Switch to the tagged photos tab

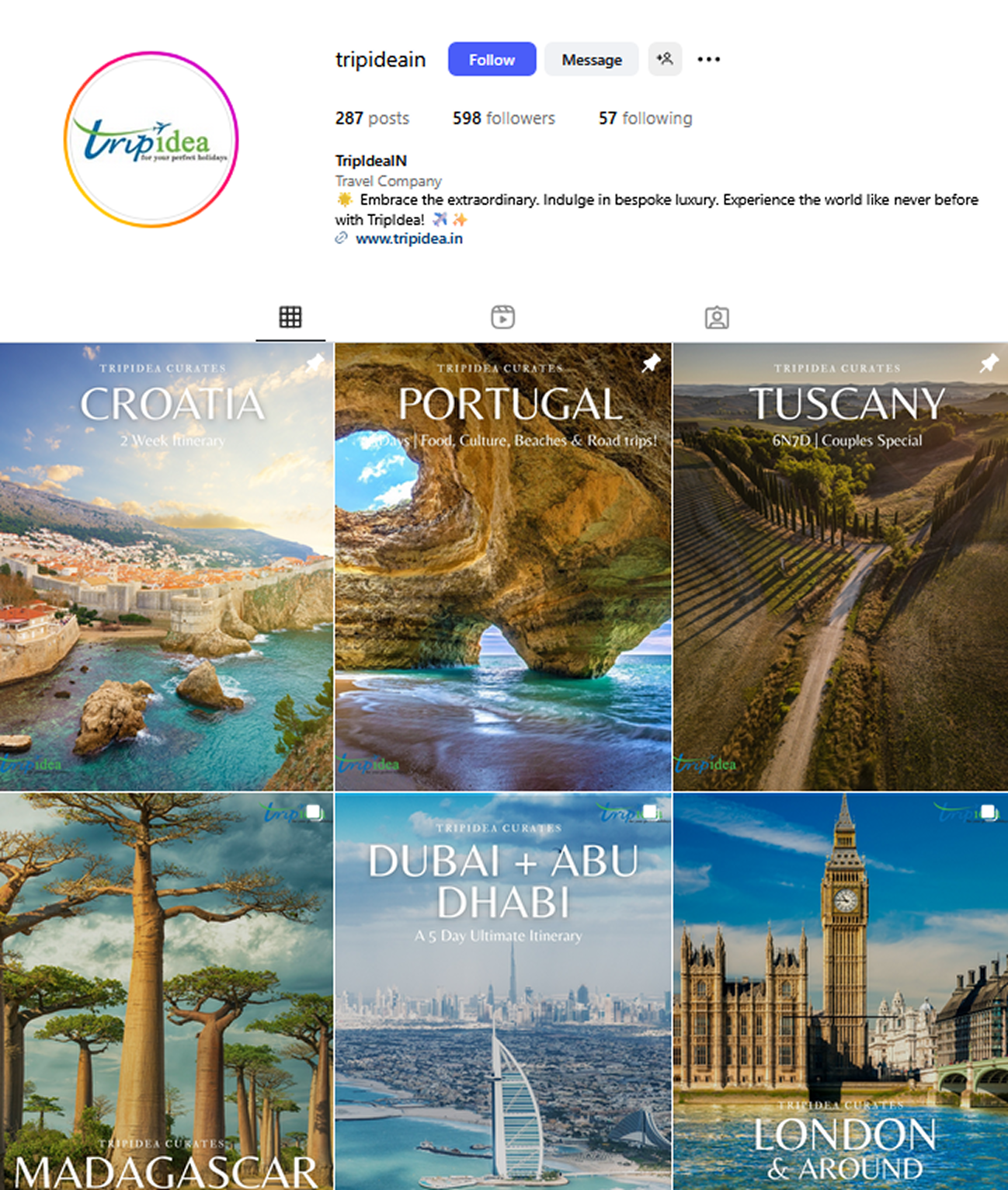[716, 317]
